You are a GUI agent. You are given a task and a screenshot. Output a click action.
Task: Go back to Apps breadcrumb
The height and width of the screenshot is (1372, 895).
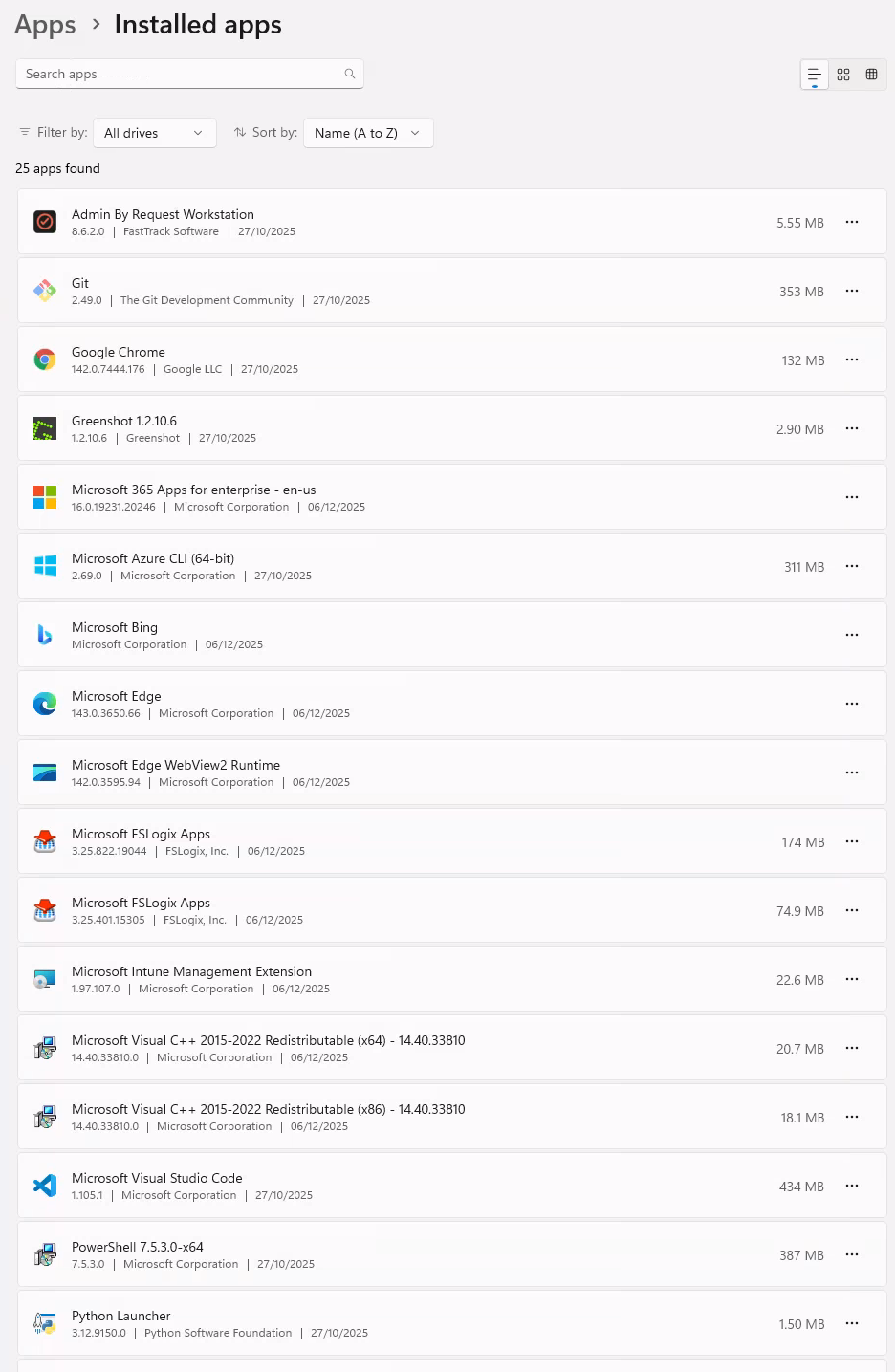point(45,25)
